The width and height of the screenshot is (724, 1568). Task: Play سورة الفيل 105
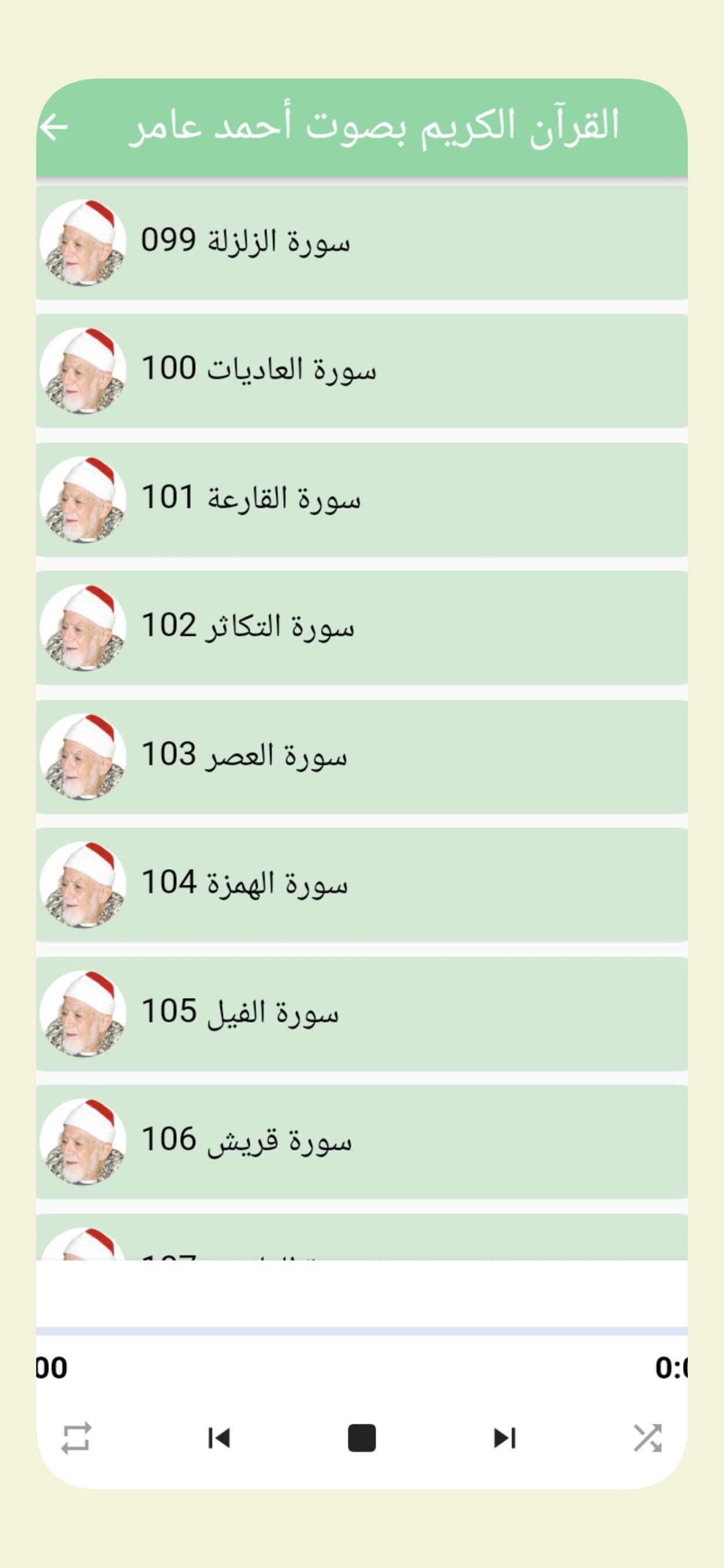tap(362, 1014)
